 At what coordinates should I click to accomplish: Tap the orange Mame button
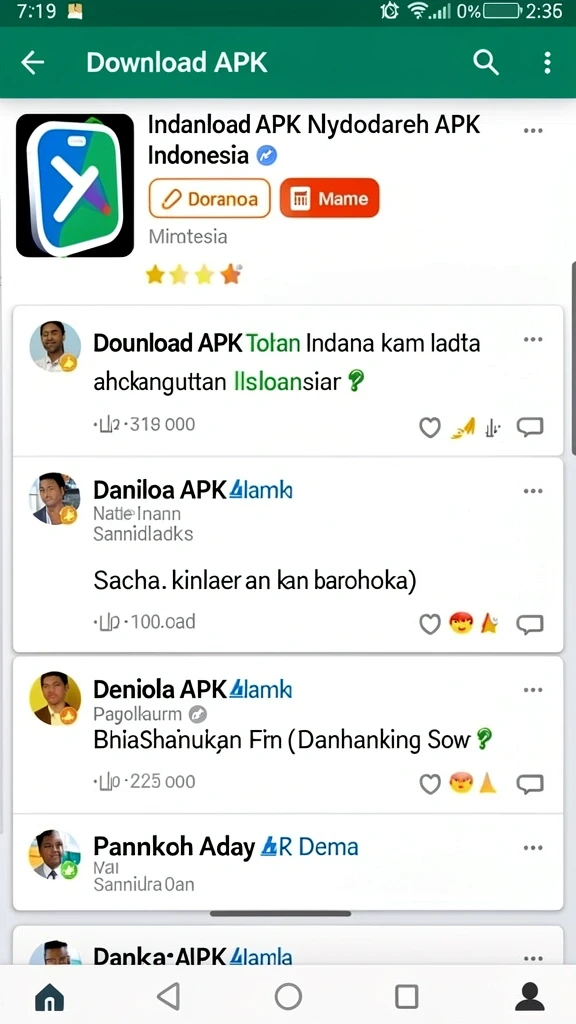[x=330, y=199]
